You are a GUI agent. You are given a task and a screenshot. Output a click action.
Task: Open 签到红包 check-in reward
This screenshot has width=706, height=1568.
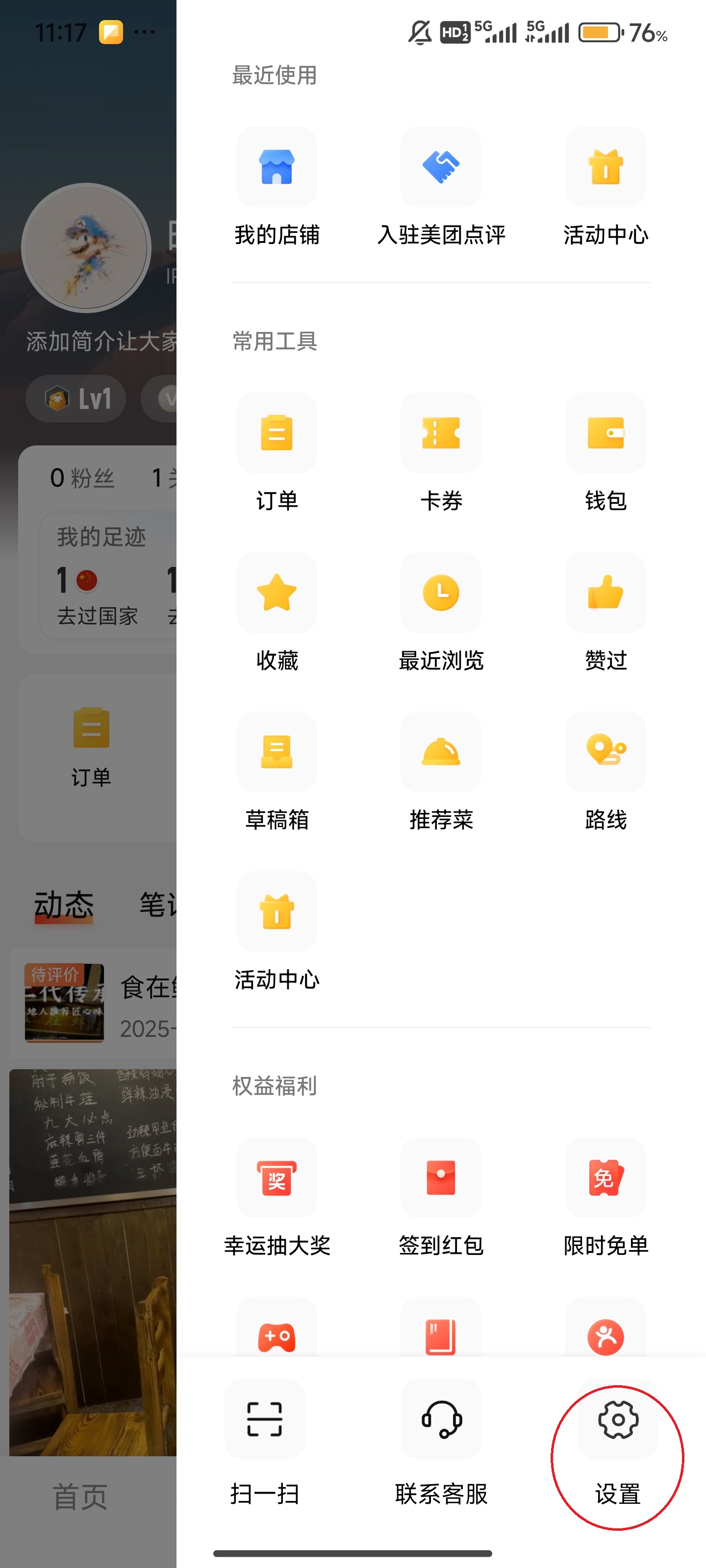click(440, 1178)
